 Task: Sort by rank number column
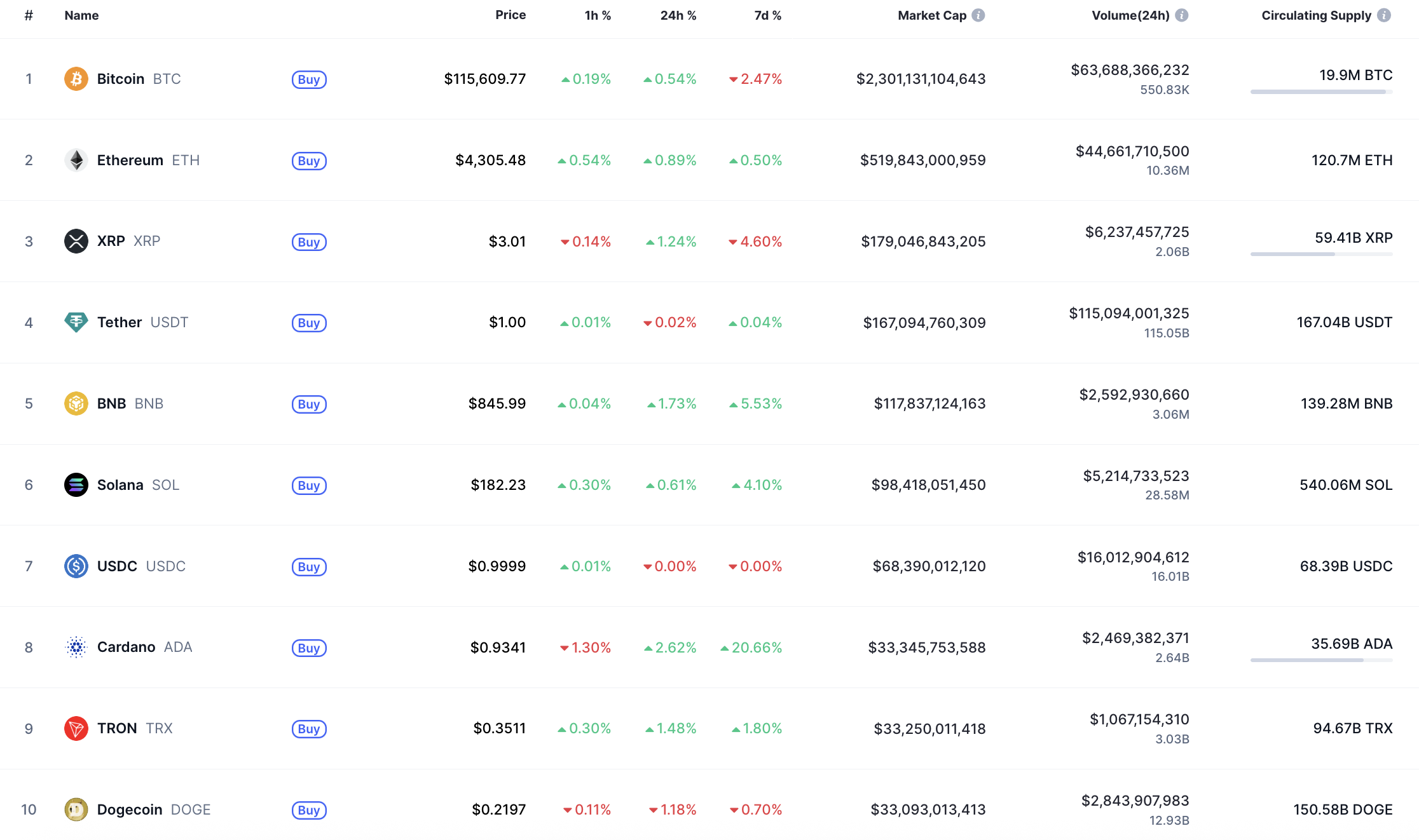click(29, 15)
